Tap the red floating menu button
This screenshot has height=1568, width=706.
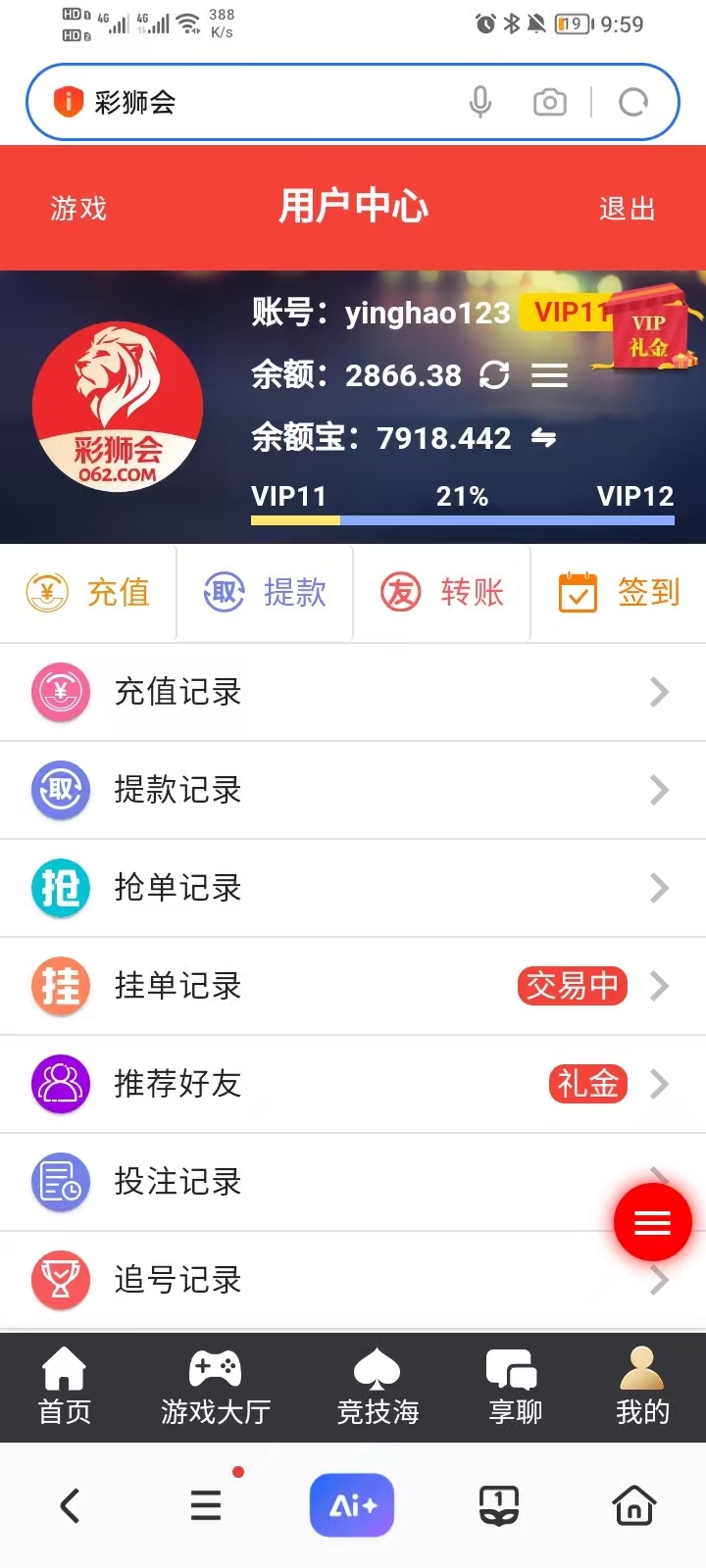pos(652,1222)
